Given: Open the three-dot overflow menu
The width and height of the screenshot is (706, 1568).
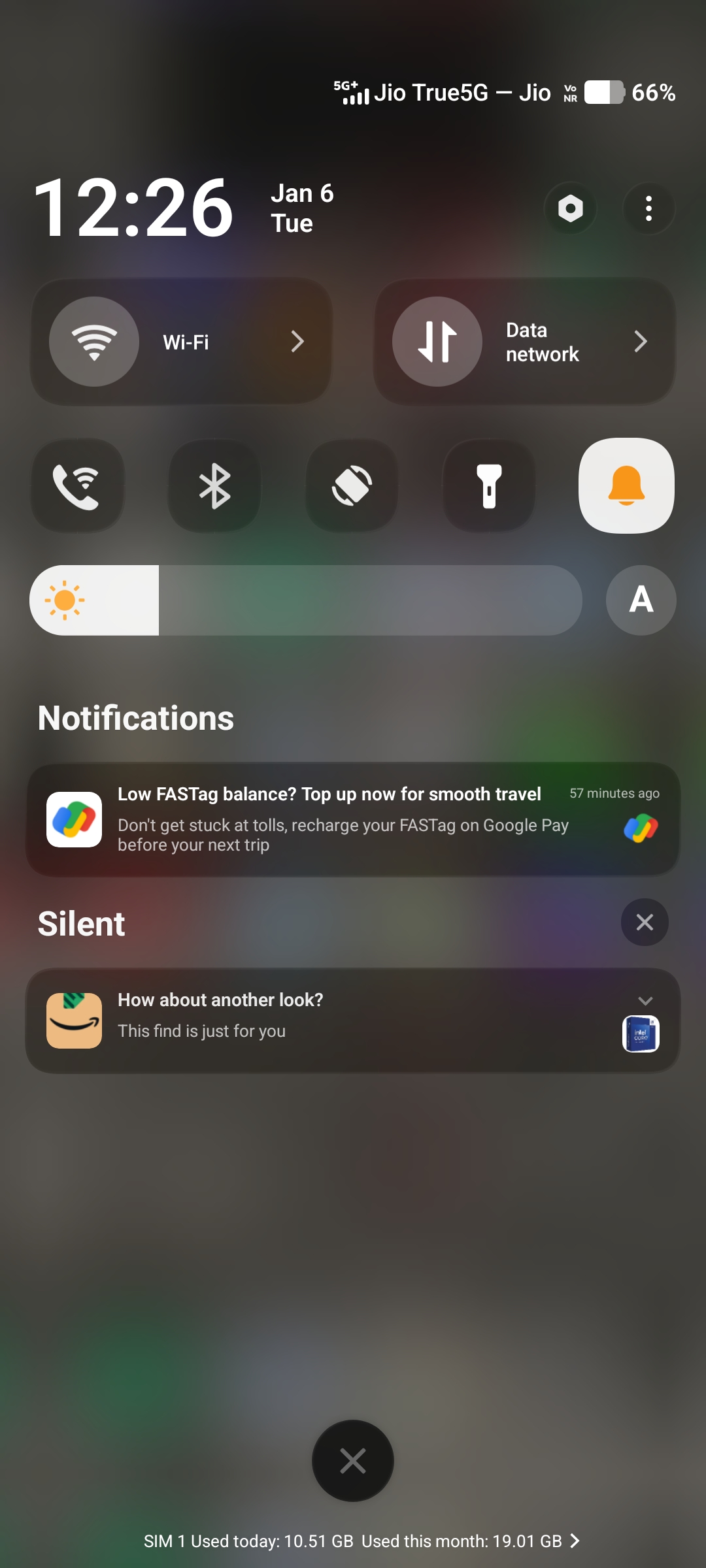Looking at the screenshot, I should (648, 208).
